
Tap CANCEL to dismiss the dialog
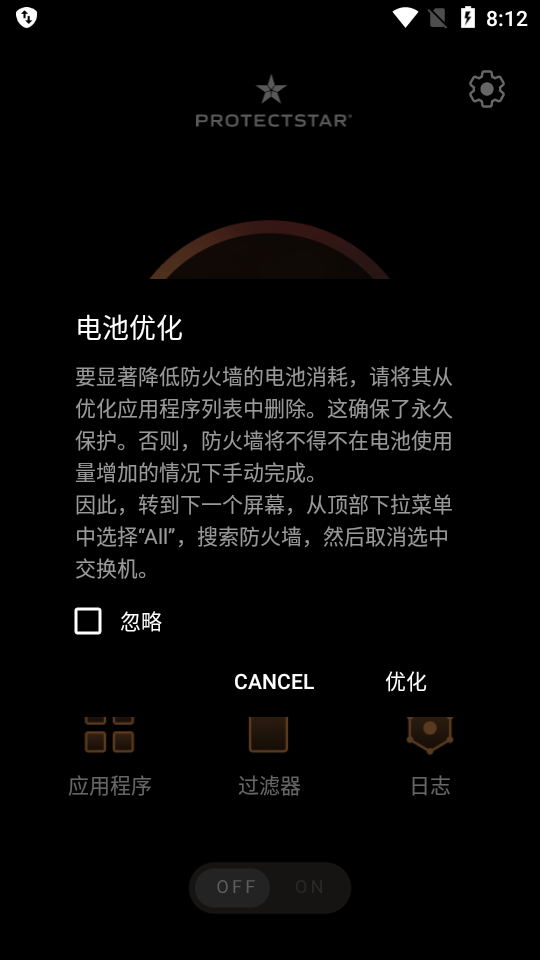274,681
